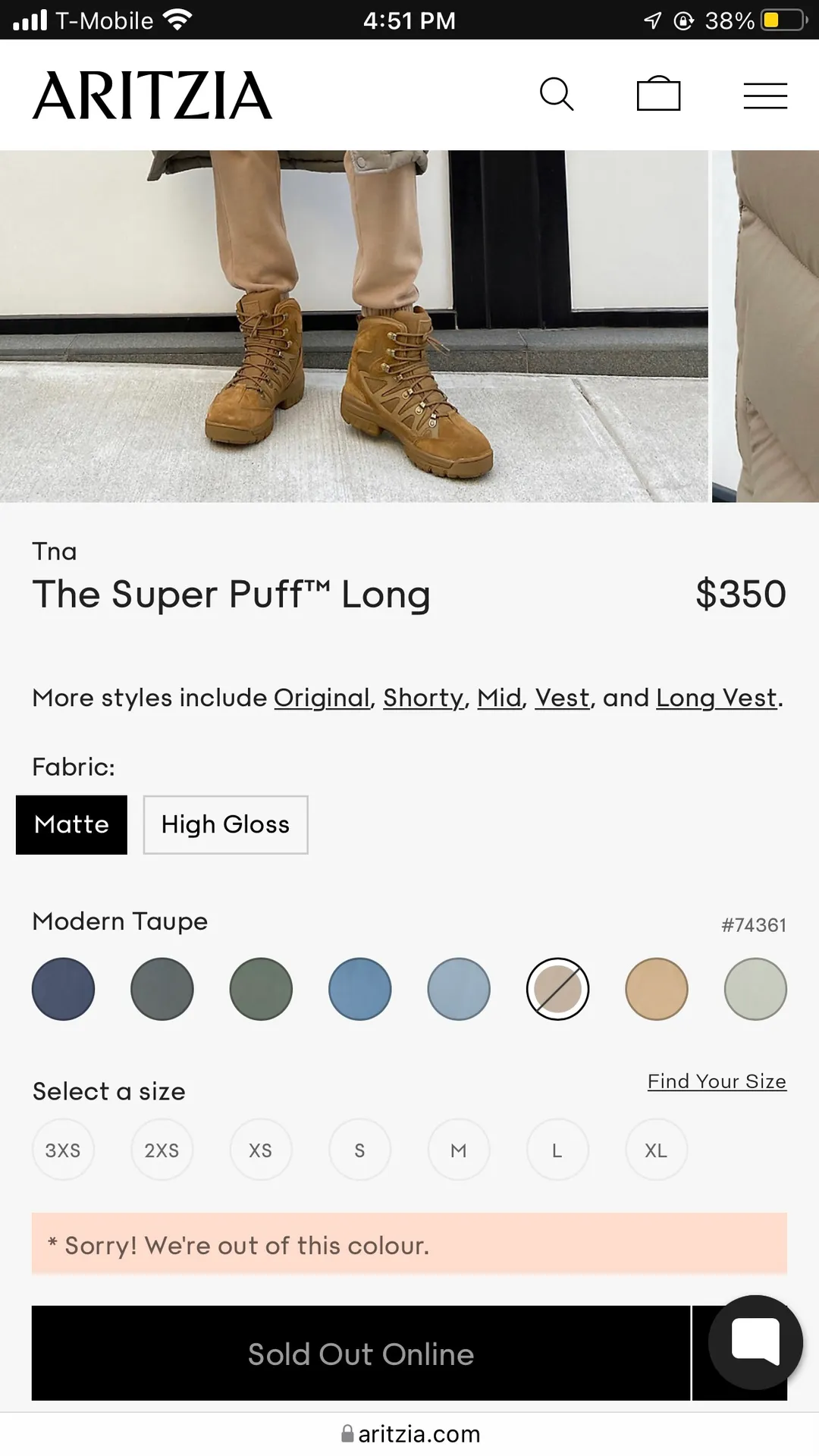
Task: Tap the second product image thumbnail
Action: coord(766,326)
